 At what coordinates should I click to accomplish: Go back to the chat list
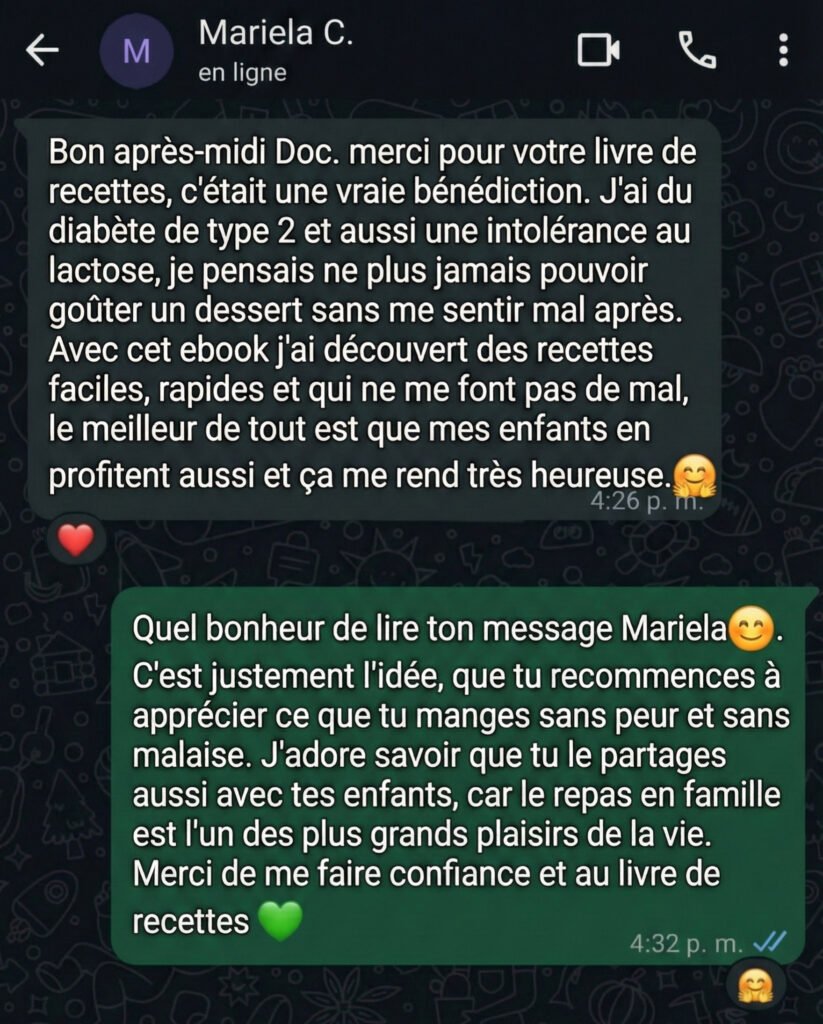(x=43, y=52)
